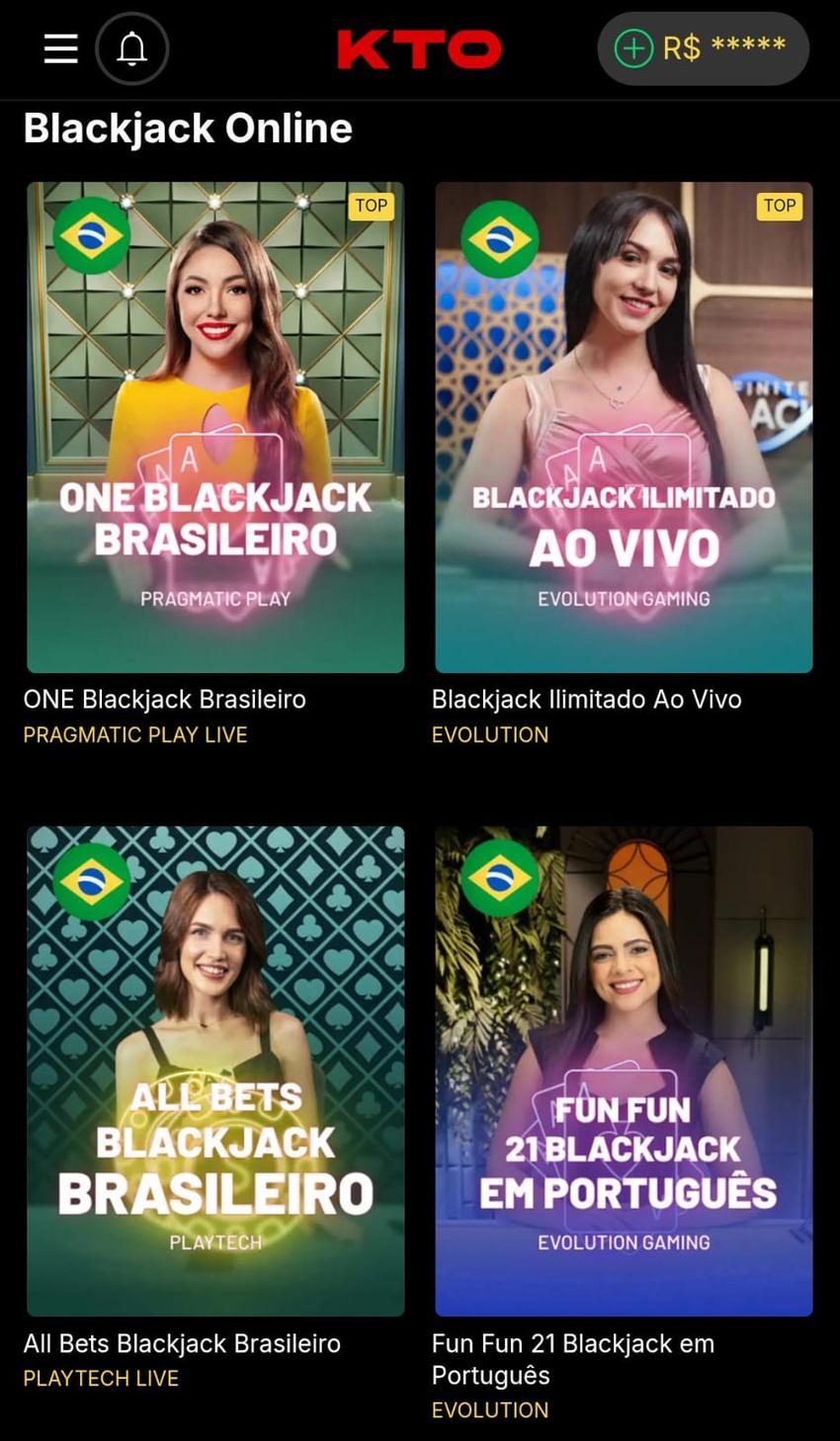Click the Brazil flag on ONE Blackjack Brasileiro

(x=92, y=235)
